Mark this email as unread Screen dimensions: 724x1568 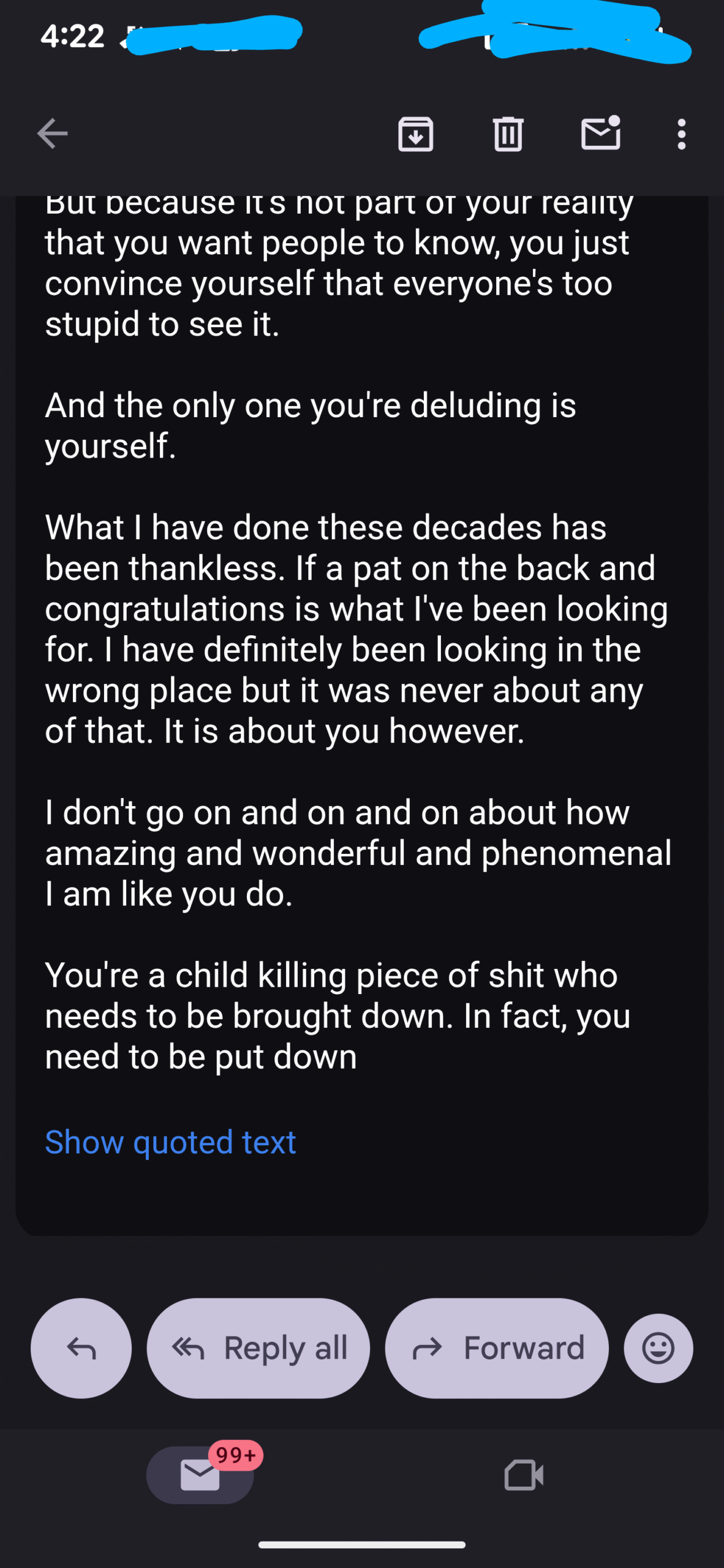tap(600, 134)
